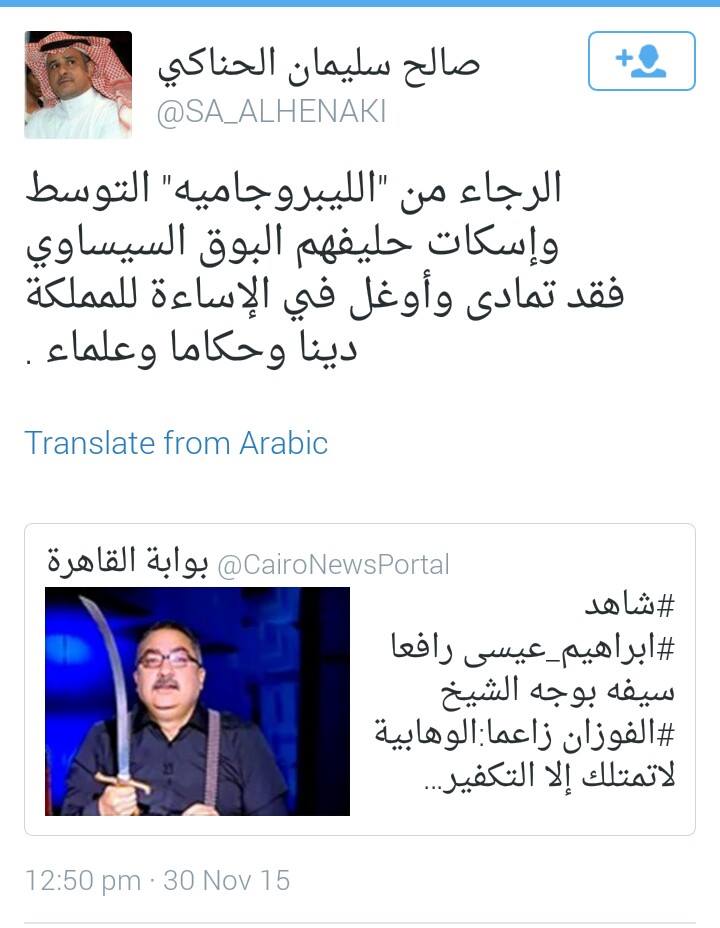Open the quoted tweet from @CairoNewsPortal

click(359, 680)
